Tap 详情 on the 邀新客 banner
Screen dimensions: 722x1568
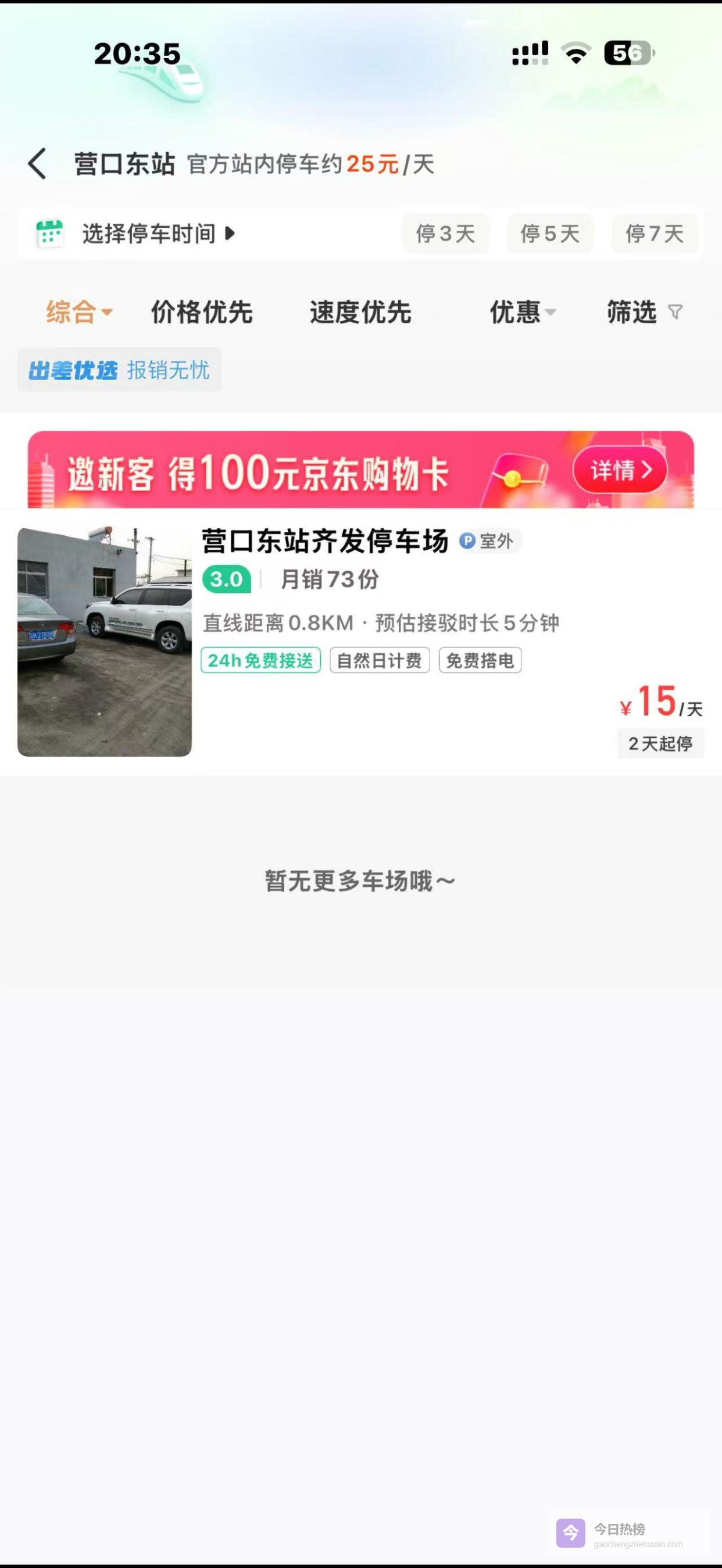coord(620,470)
